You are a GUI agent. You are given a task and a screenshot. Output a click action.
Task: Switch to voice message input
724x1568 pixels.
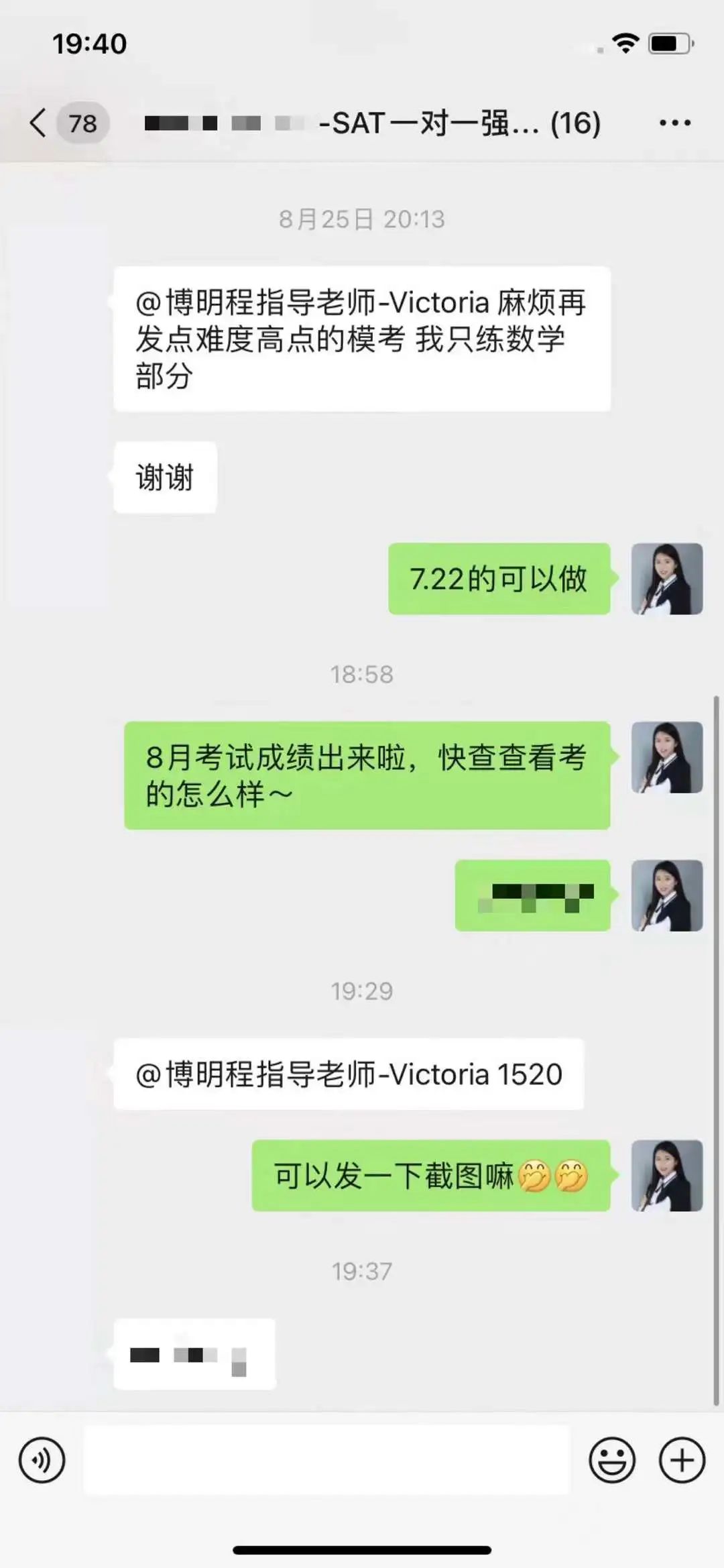(42, 1460)
